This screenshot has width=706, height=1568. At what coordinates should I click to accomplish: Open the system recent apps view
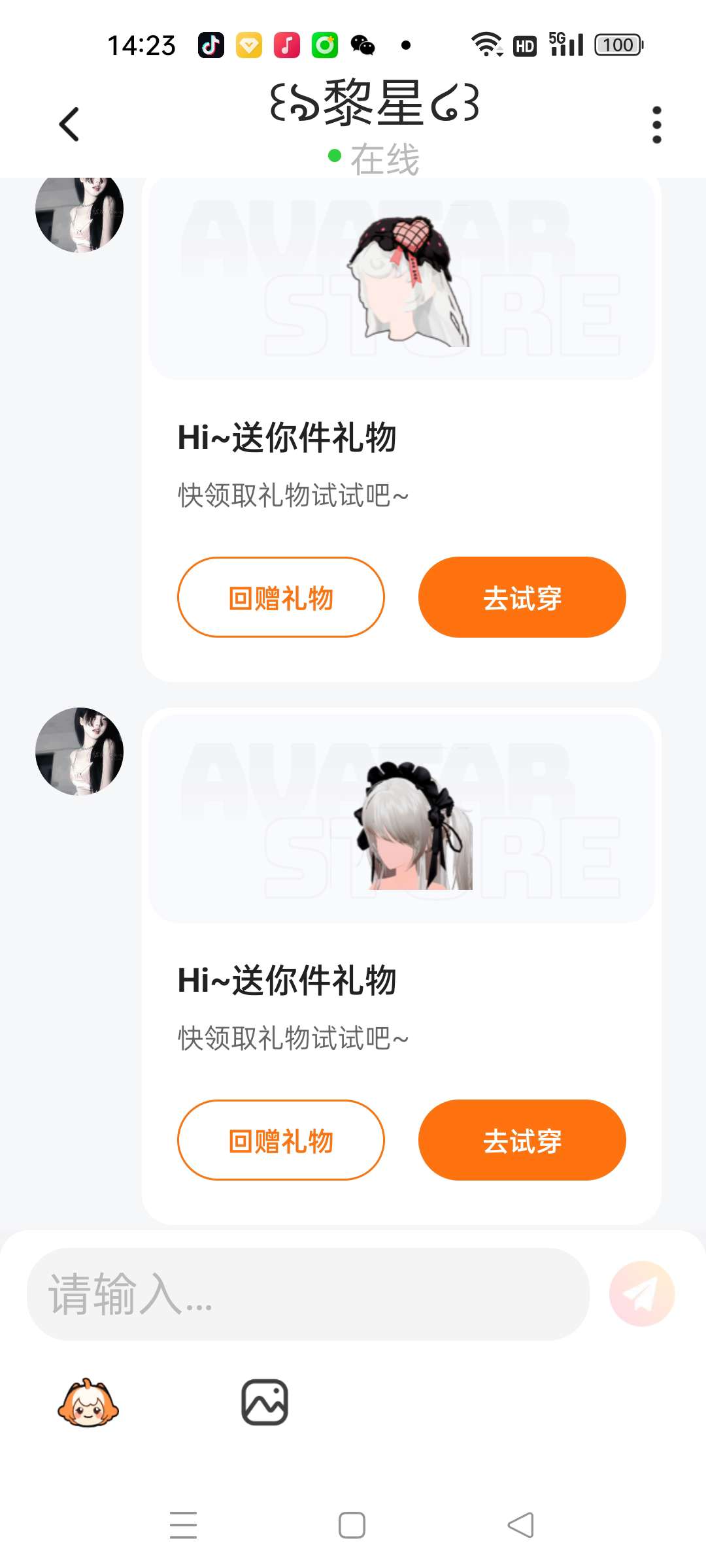coord(183,1526)
